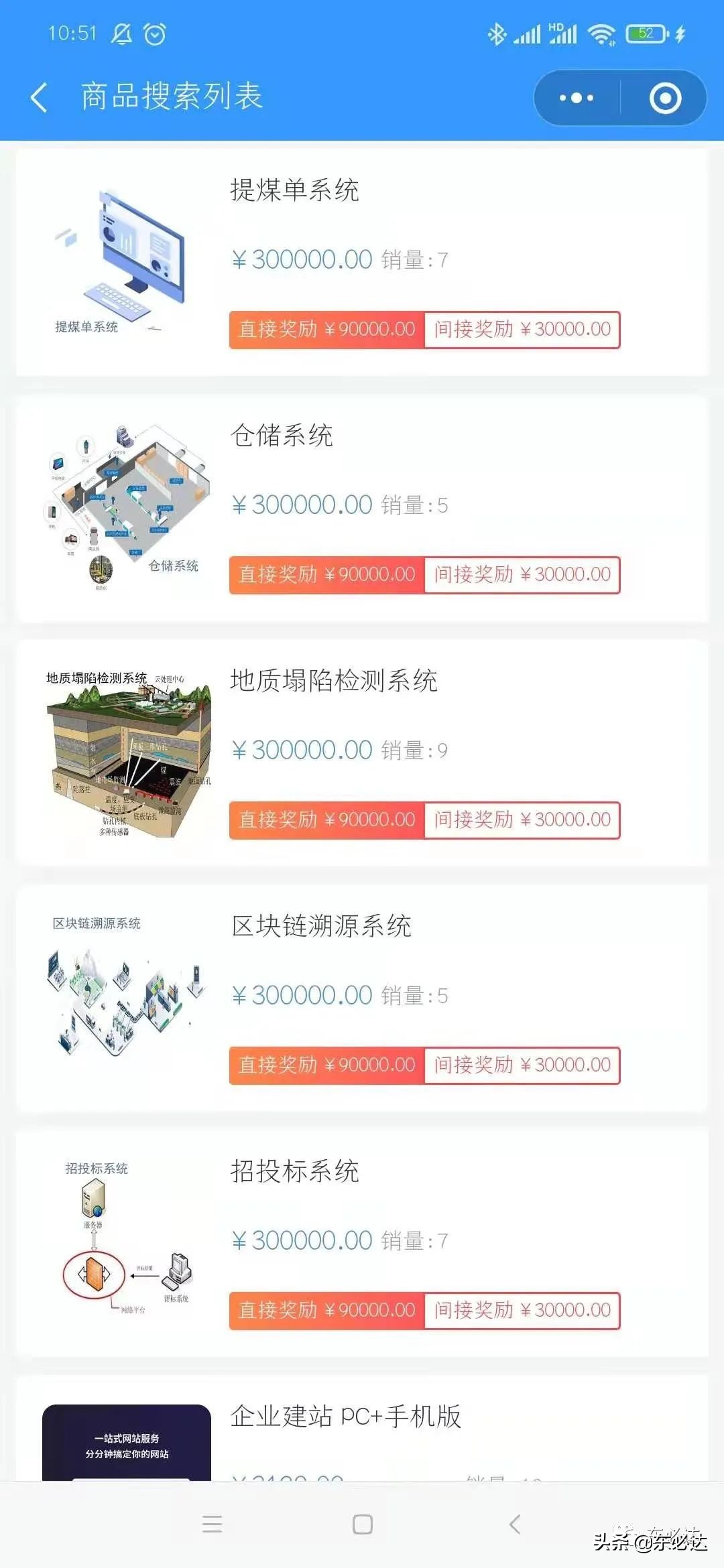The image size is (724, 1568).
Task: Tap the geological cross-section image thumbnail
Action: point(127,750)
